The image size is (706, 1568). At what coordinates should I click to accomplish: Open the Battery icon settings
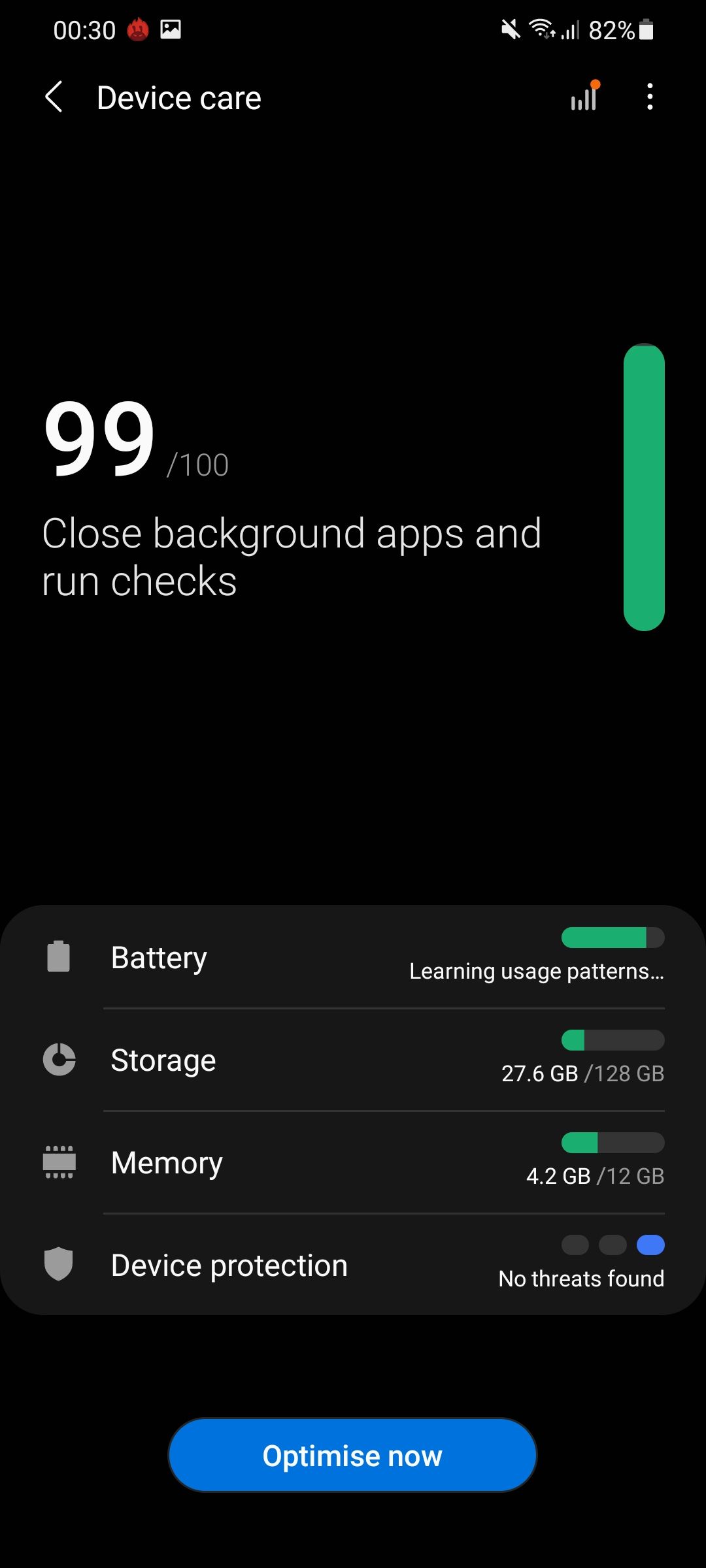pyautogui.click(x=58, y=955)
